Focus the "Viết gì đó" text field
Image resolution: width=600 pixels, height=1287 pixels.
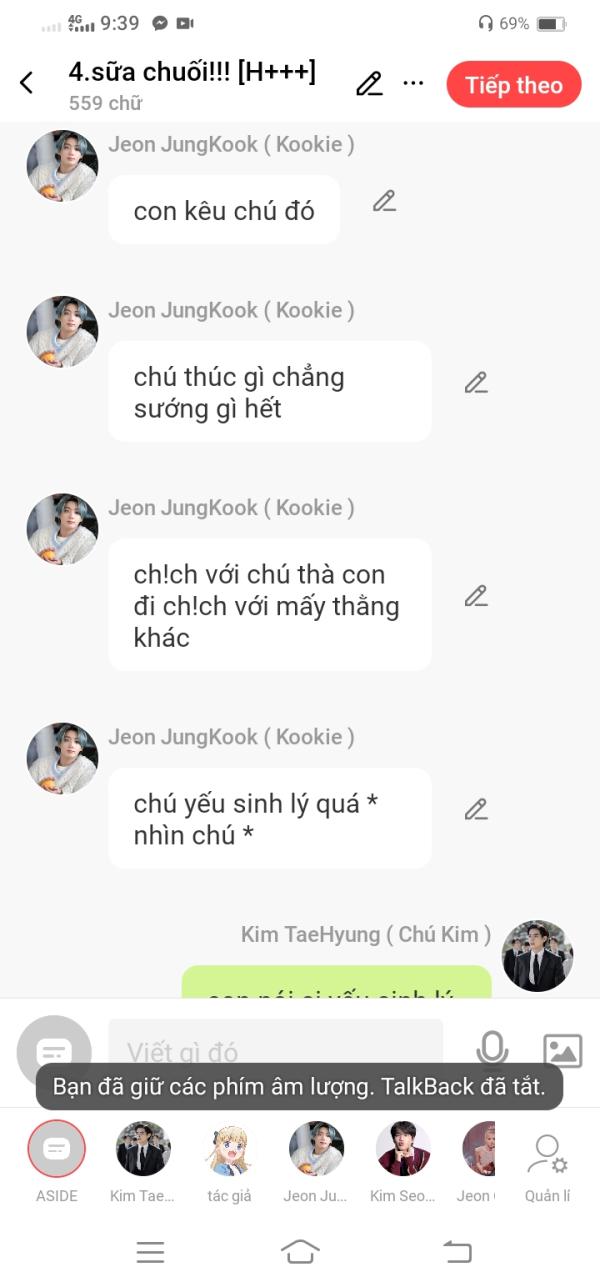275,1052
